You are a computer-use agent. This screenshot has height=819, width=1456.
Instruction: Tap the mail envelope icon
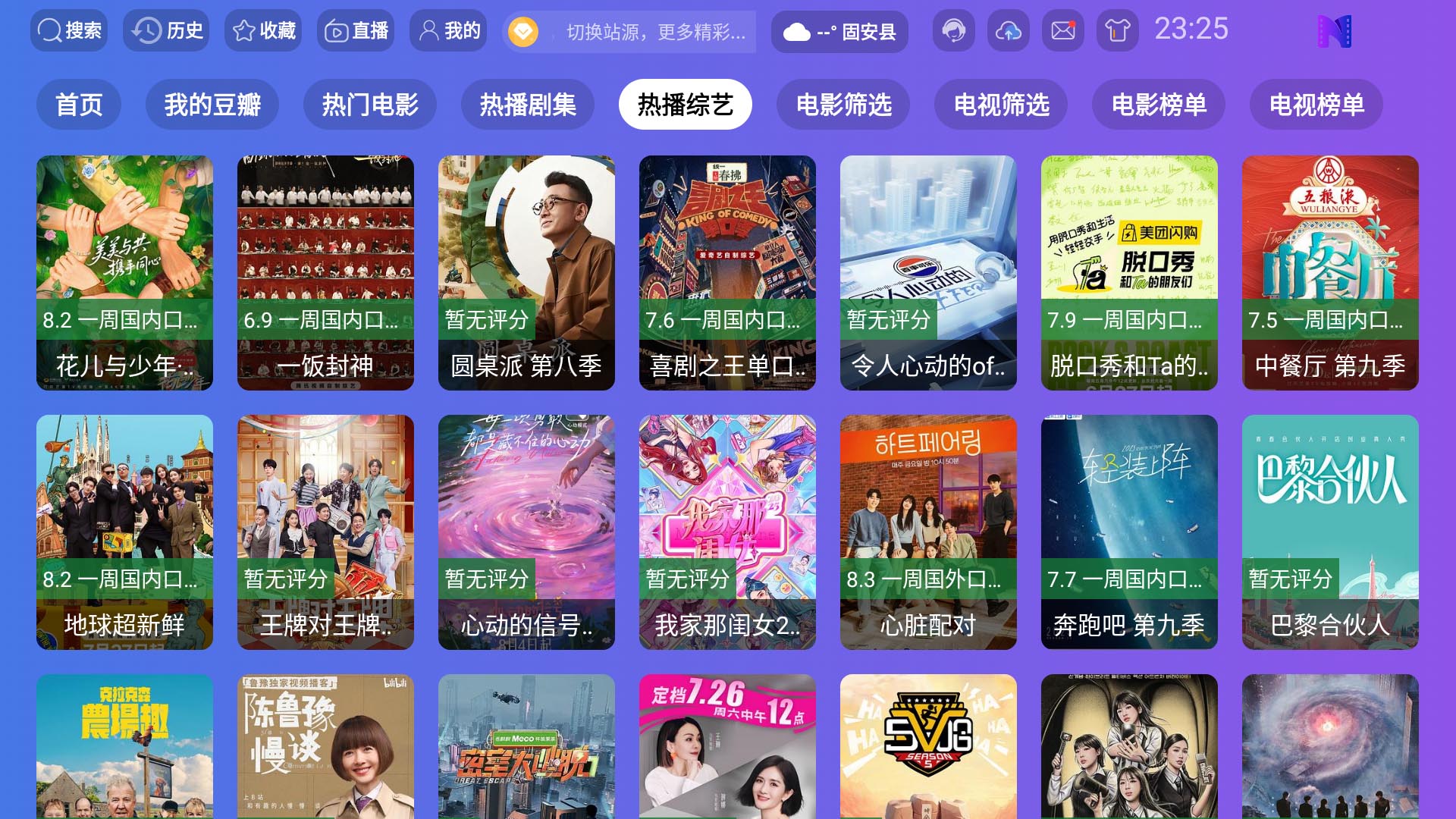tap(1062, 31)
